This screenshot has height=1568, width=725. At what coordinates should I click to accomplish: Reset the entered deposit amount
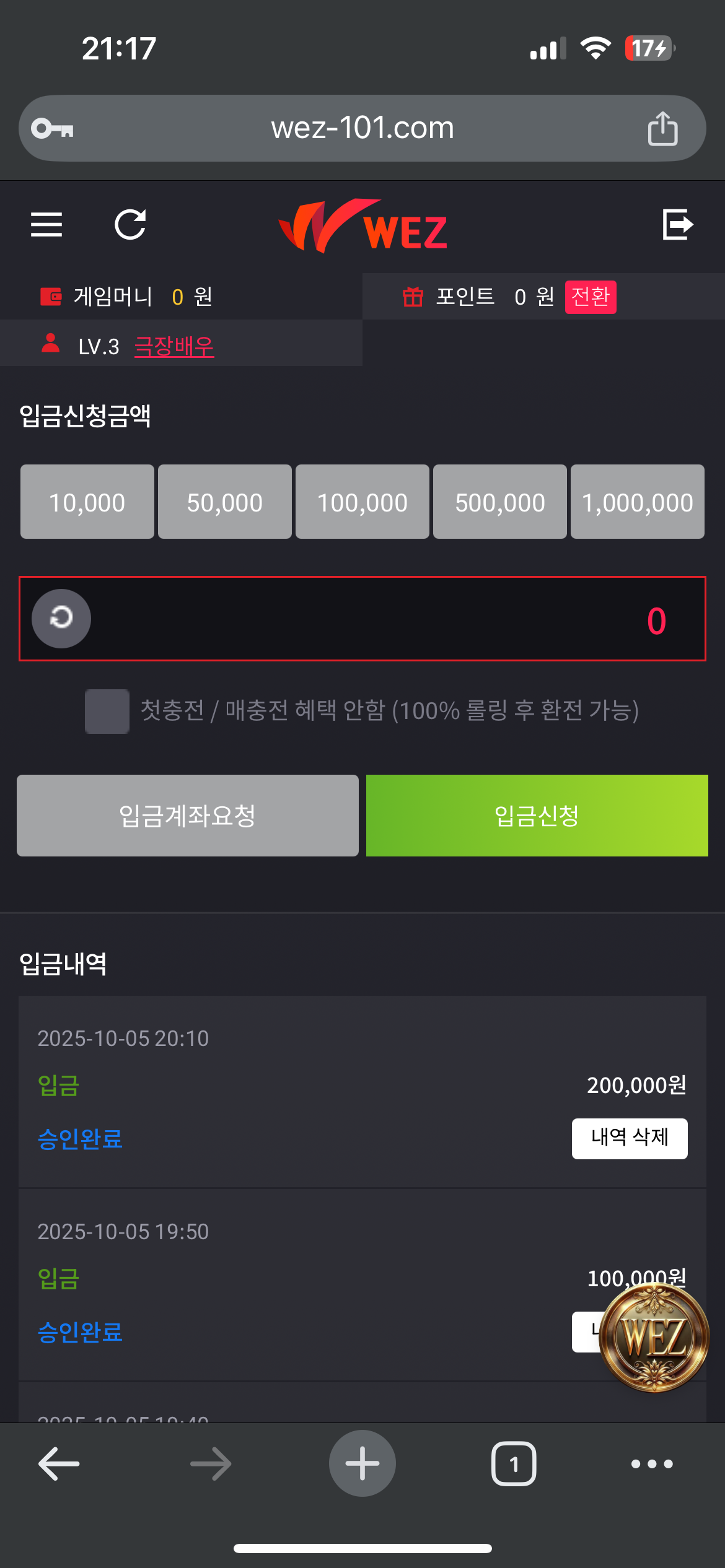[x=61, y=618]
